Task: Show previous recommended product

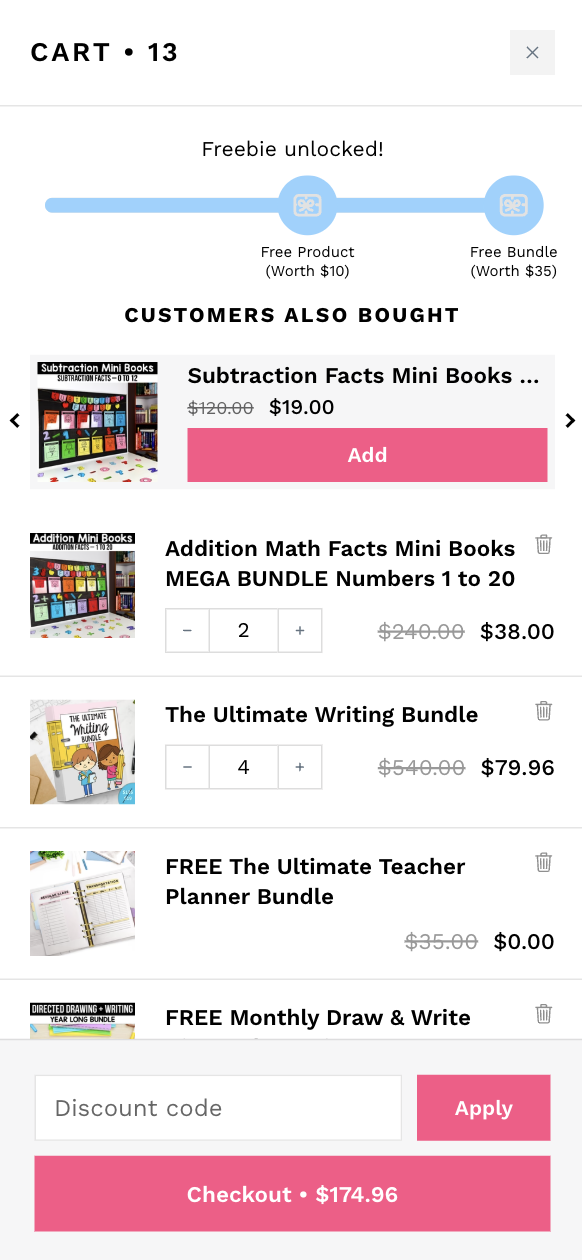Action: [x=15, y=421]
